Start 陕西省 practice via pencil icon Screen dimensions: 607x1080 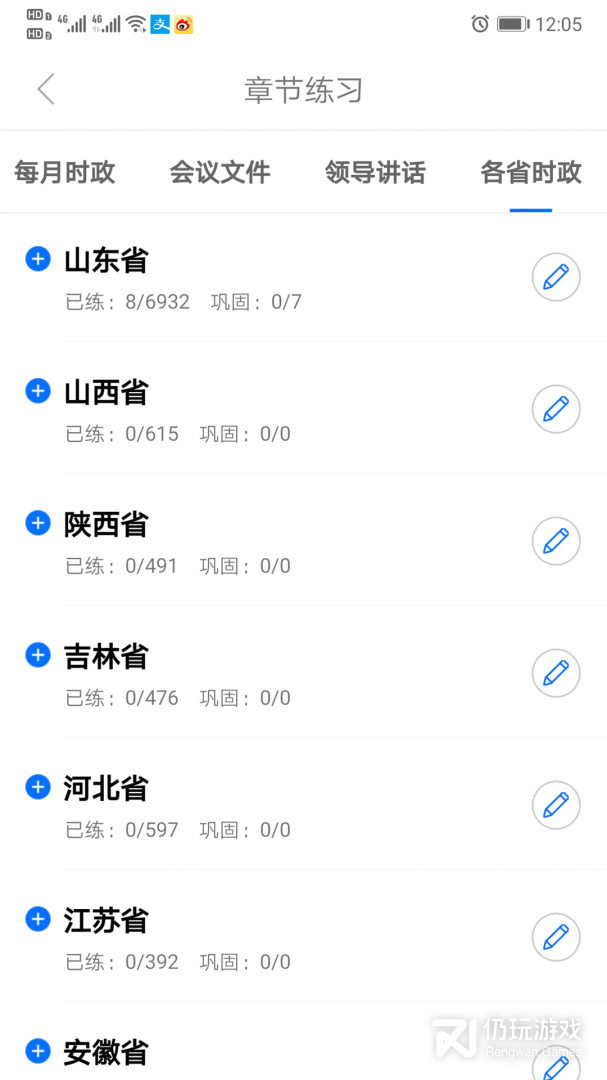(556, 541)
